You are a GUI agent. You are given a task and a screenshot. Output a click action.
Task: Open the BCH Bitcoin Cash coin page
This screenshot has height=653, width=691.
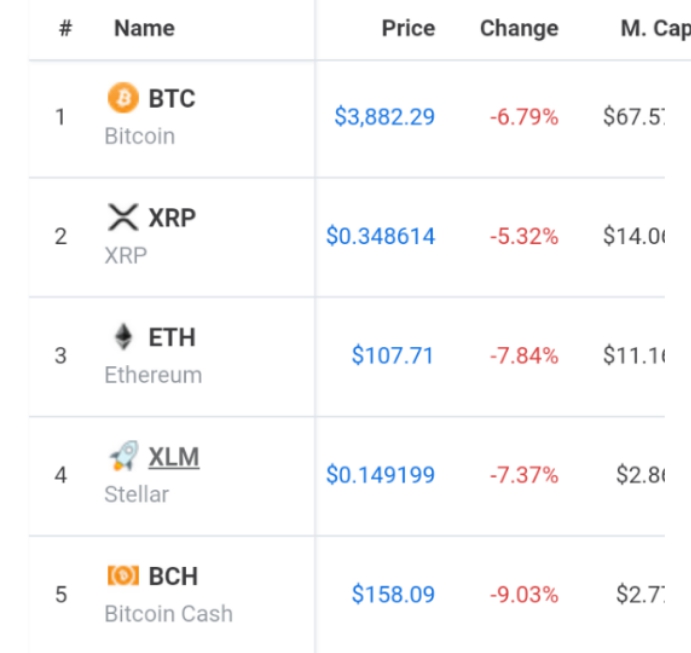[x=172, y=577]
